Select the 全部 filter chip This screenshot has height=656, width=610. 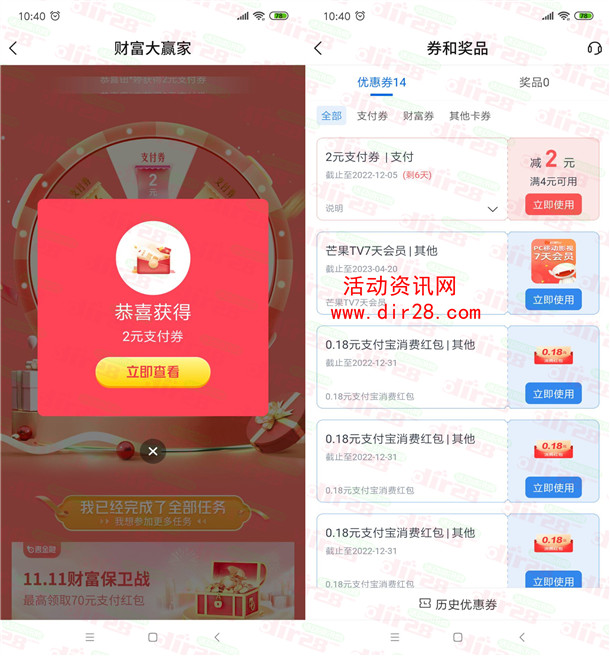pyautogui.click(x=331, y=116)
